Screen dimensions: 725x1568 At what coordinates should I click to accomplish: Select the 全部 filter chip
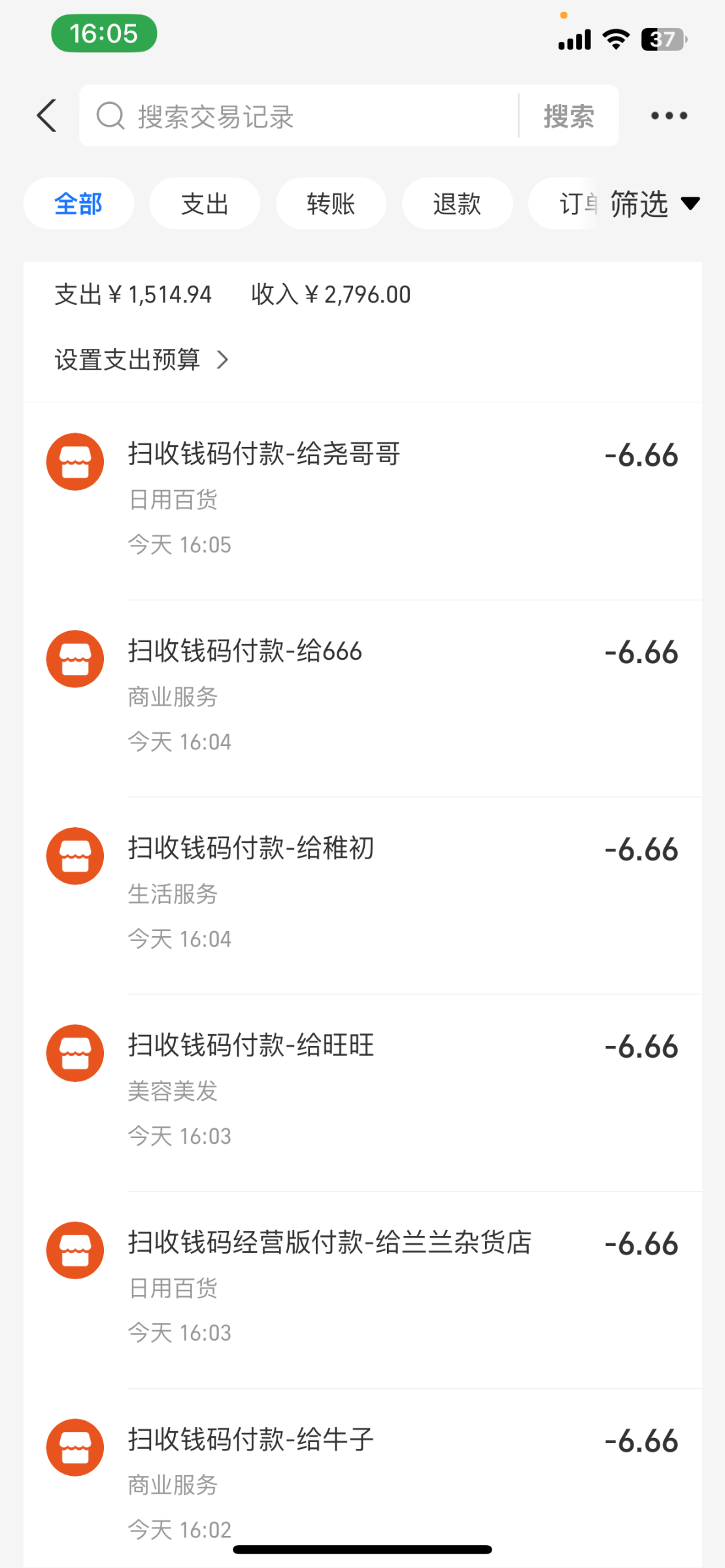(x=78, y=204)
